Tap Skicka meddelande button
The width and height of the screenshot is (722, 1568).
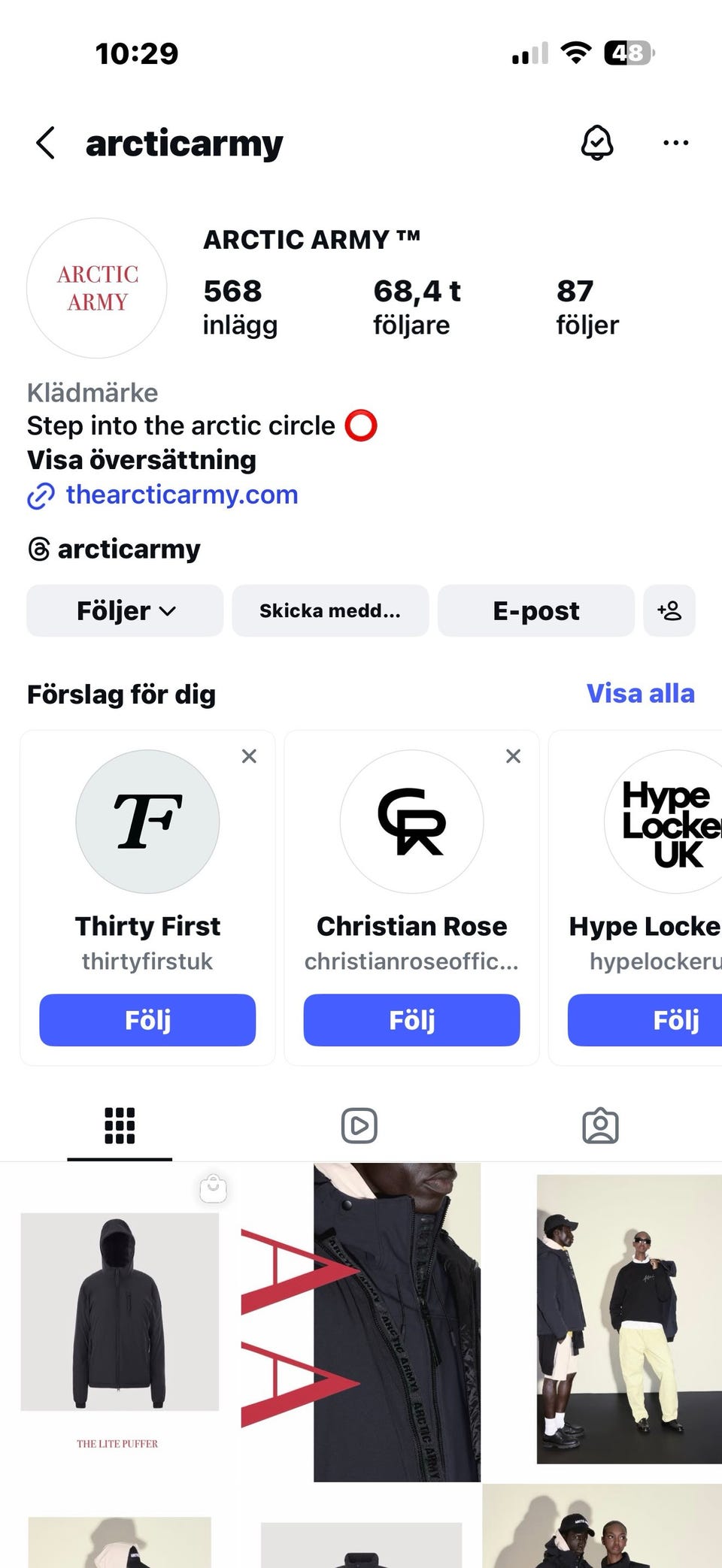(330, 610)
